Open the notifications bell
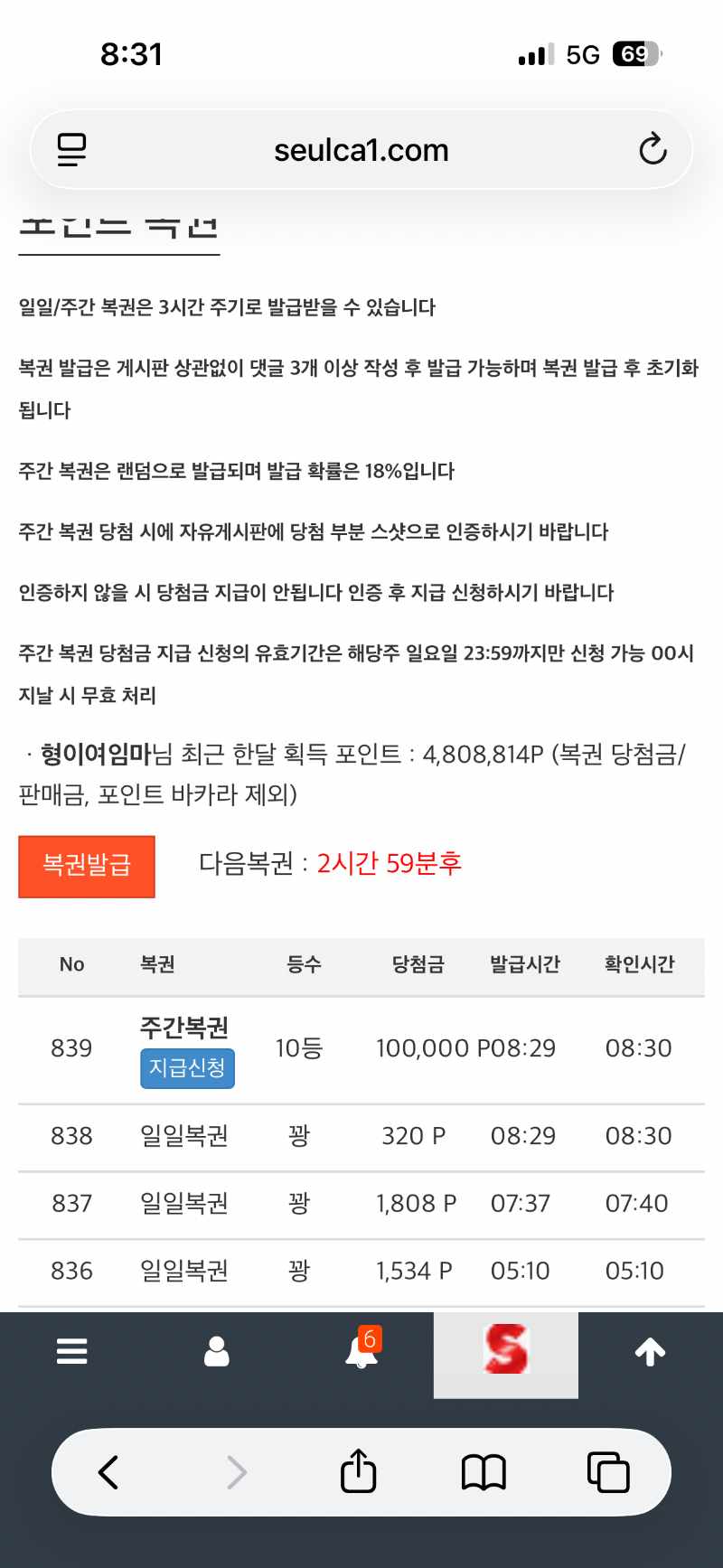Image resolution: width=723 pixels, height=1568 pixels. pyautogui.click(x=361, y=1352)
